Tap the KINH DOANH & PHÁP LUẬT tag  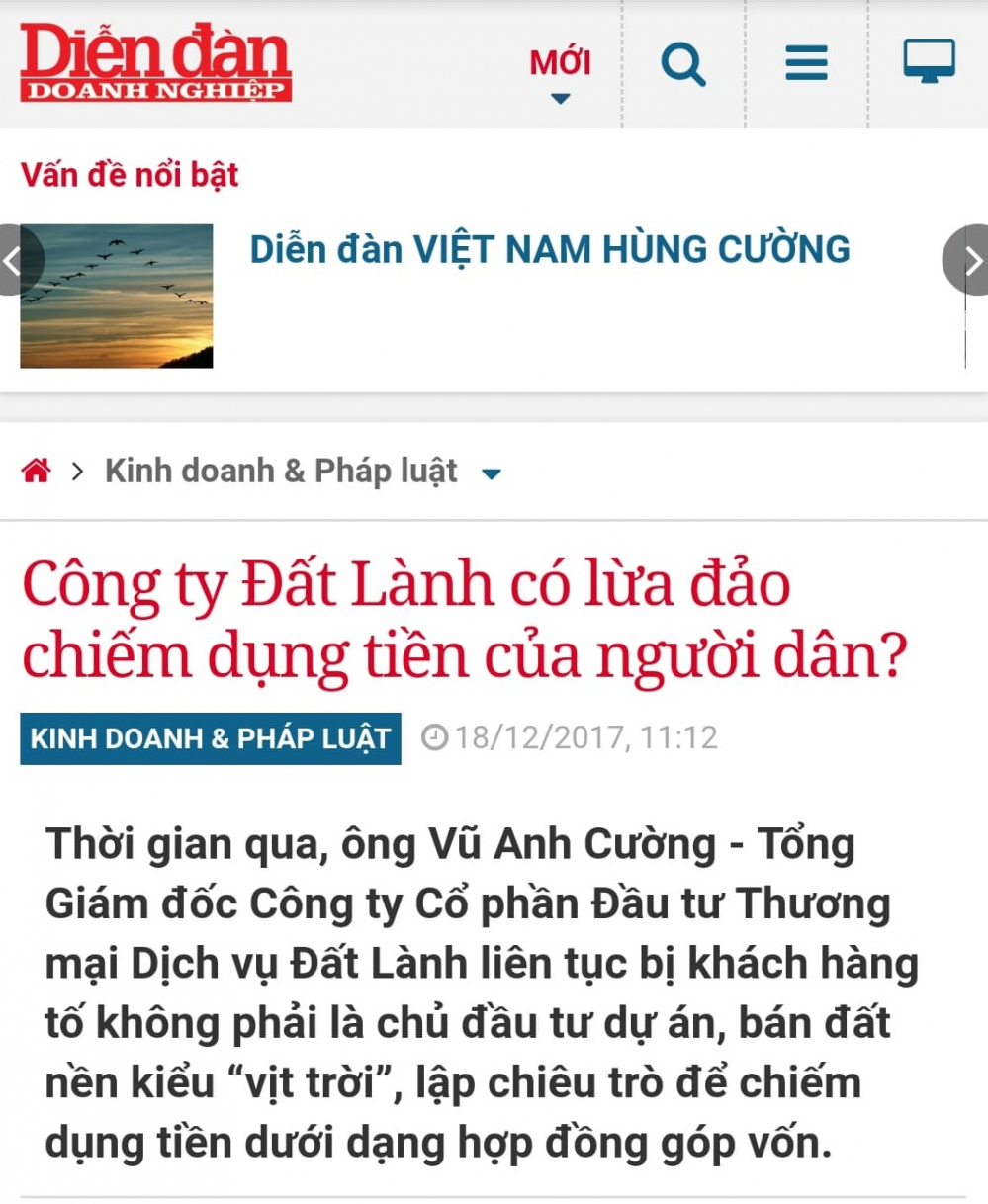click(x=210, y=738)
